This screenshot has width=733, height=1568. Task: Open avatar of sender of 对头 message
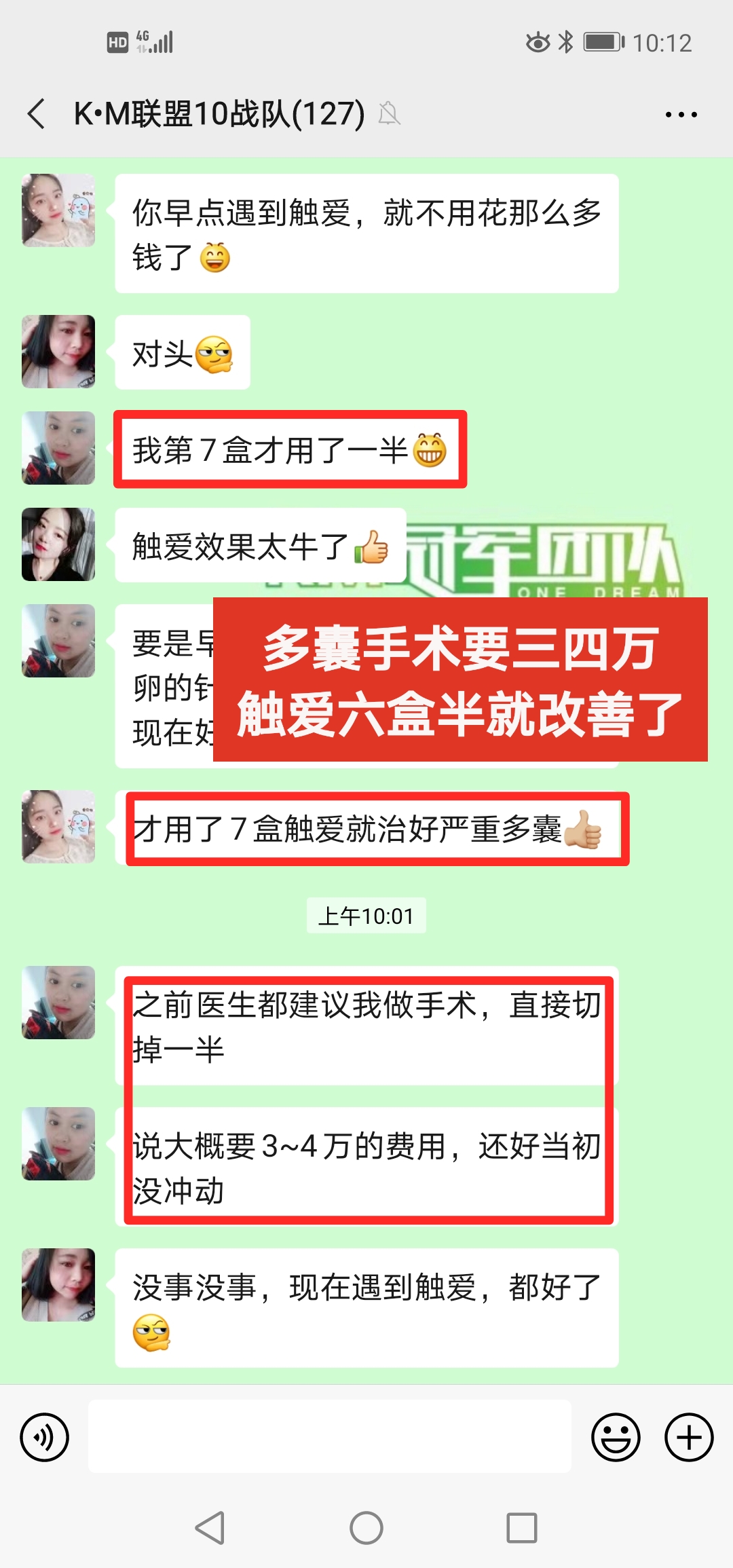tap(58, 352)
